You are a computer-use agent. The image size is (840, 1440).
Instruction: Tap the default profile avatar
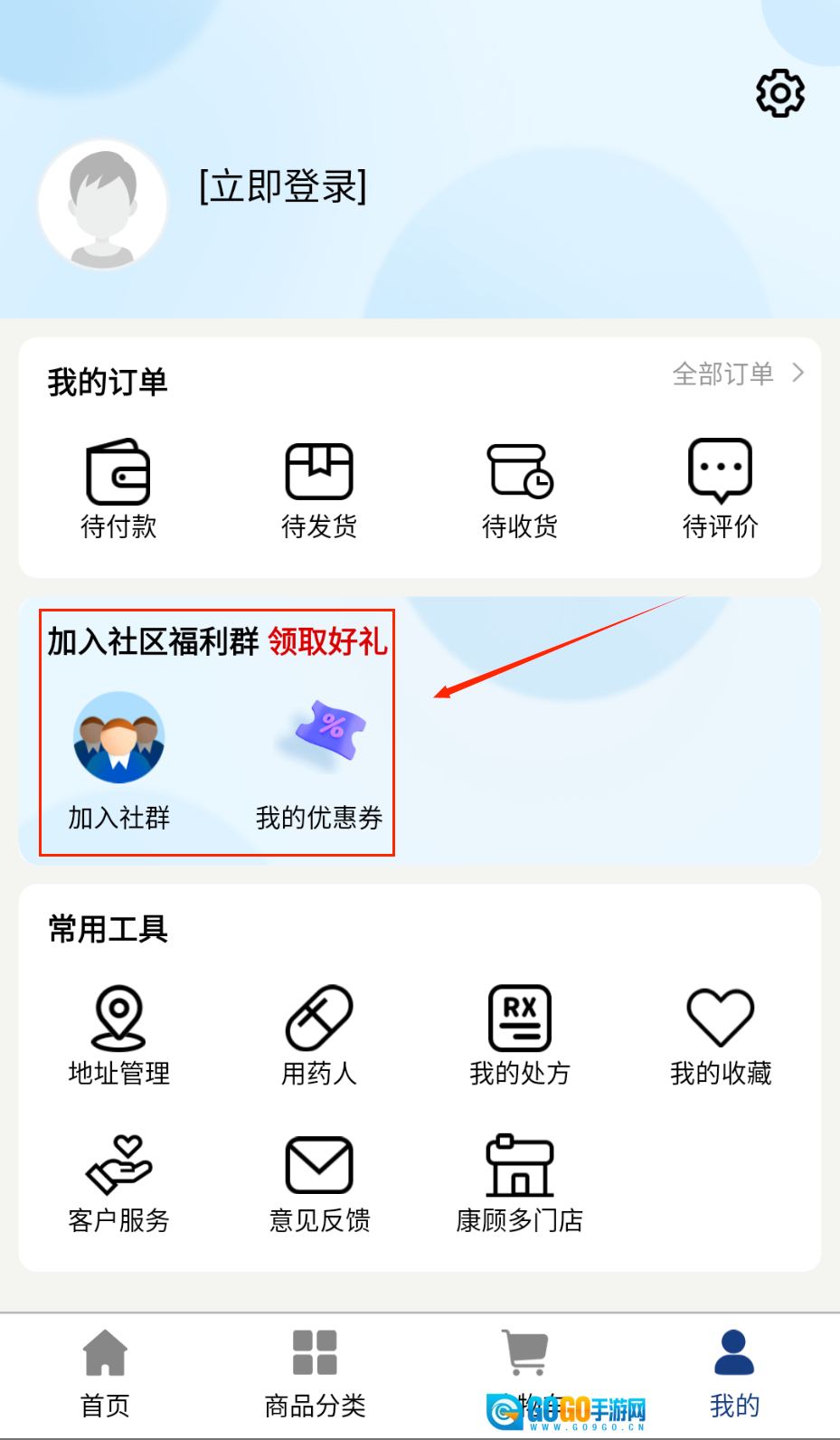[x=102, y=205]
